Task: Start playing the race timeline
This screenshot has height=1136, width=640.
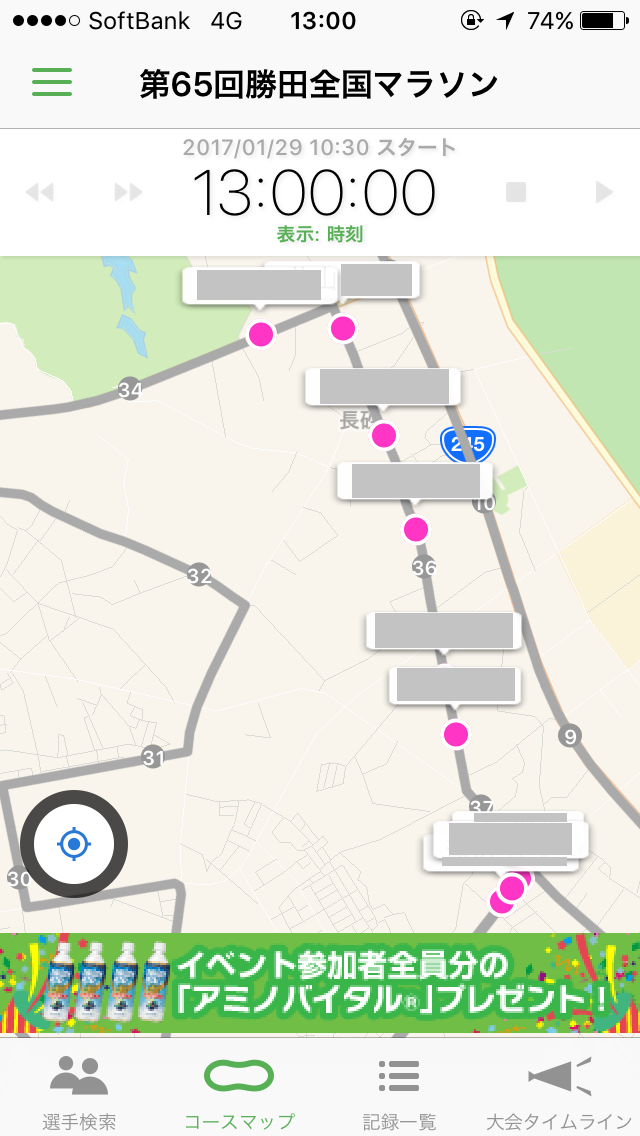Action: [x=603, y=192]
